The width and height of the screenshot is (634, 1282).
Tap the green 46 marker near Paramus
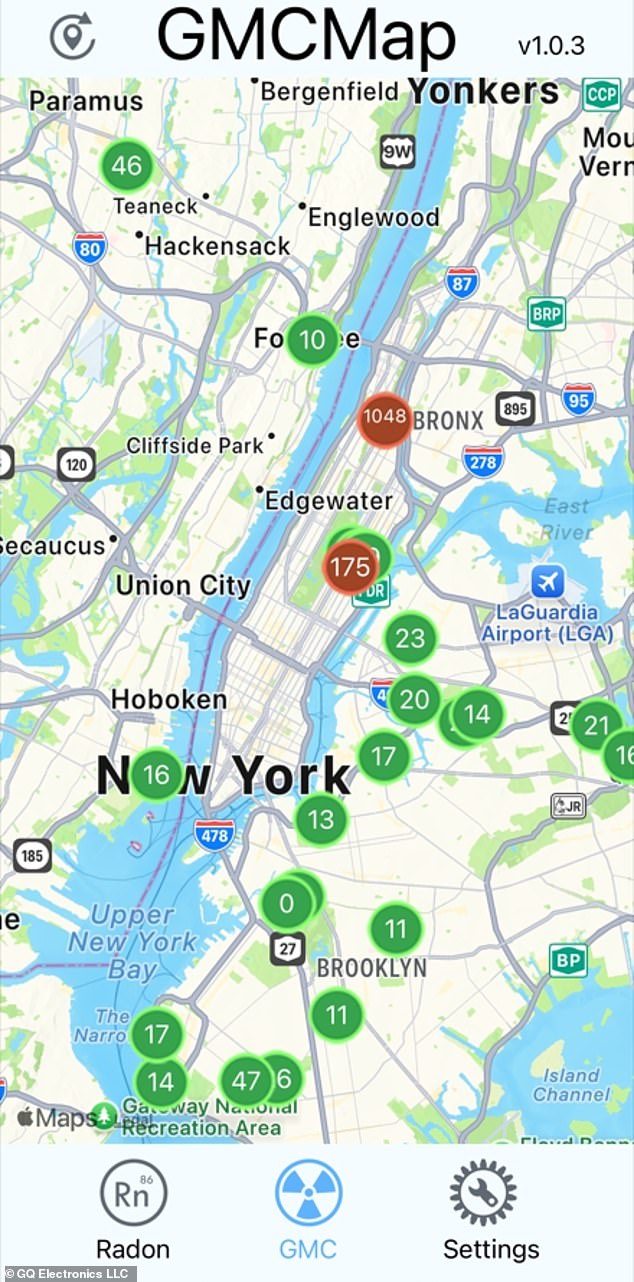click(127, 165)
